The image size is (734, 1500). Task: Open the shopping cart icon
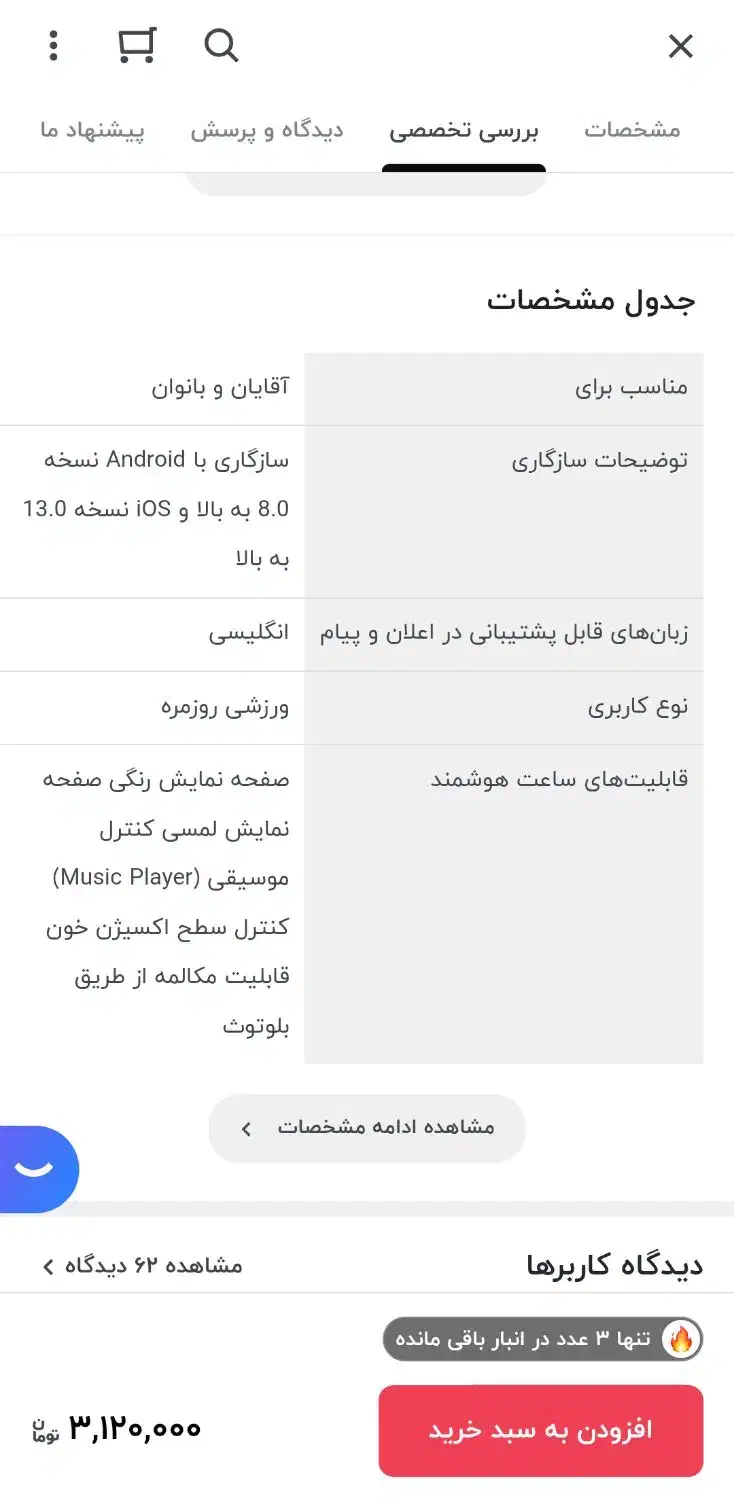(137, 44)
